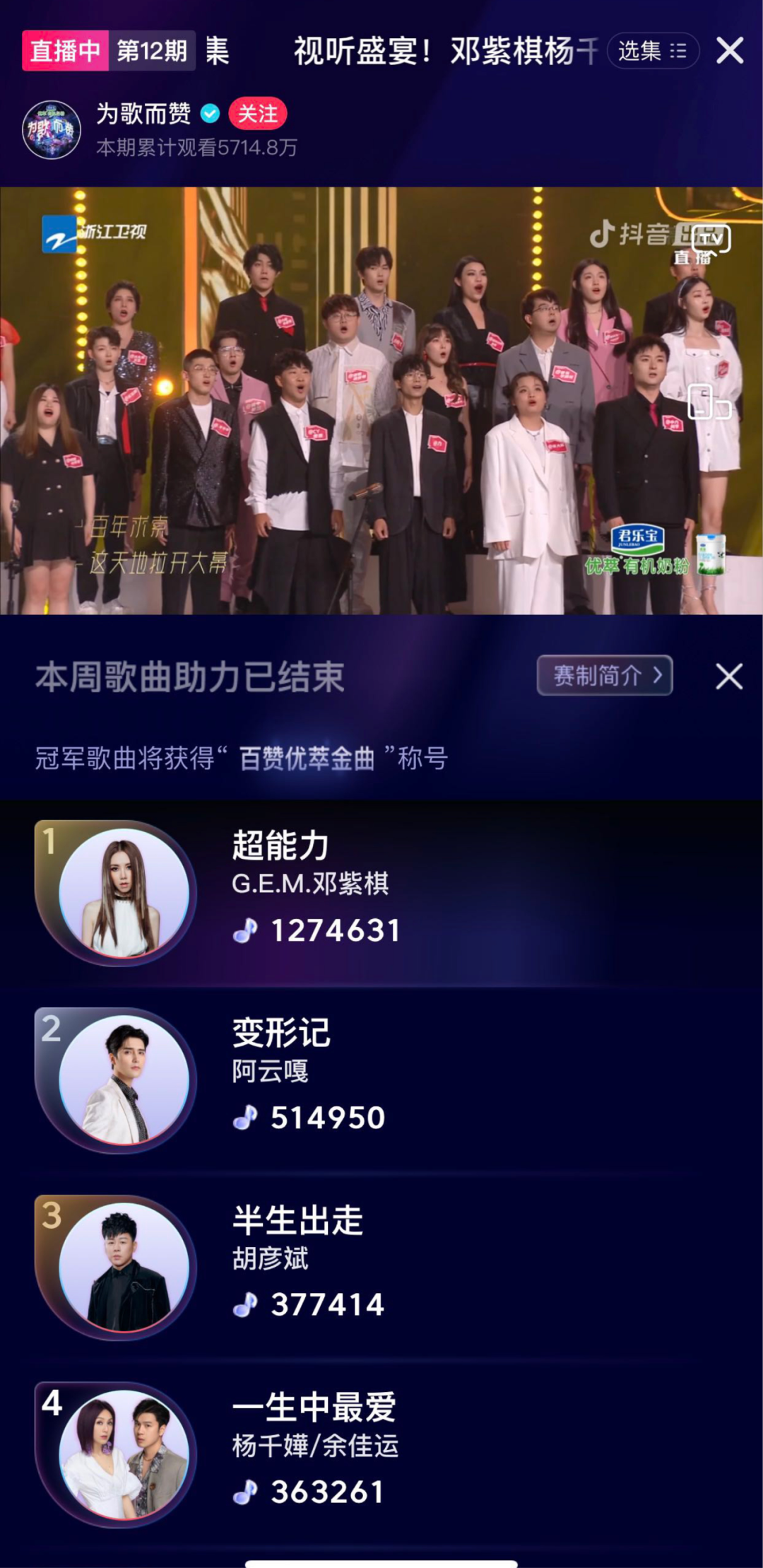Close the live stream page
The height and width of the screenshot is (1568, 763).
tap(730, 51)
